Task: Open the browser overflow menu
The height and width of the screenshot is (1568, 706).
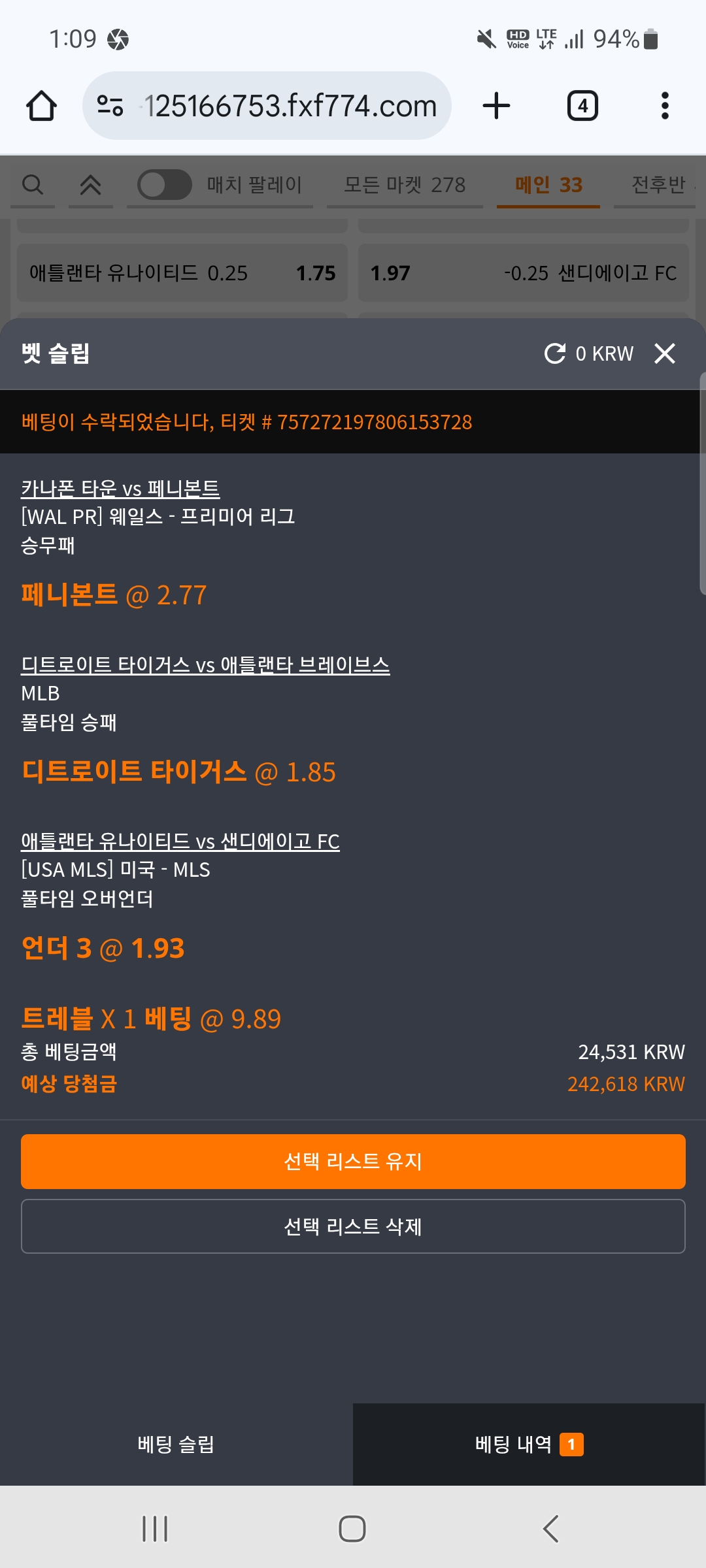Action: (x=665, y=106)
